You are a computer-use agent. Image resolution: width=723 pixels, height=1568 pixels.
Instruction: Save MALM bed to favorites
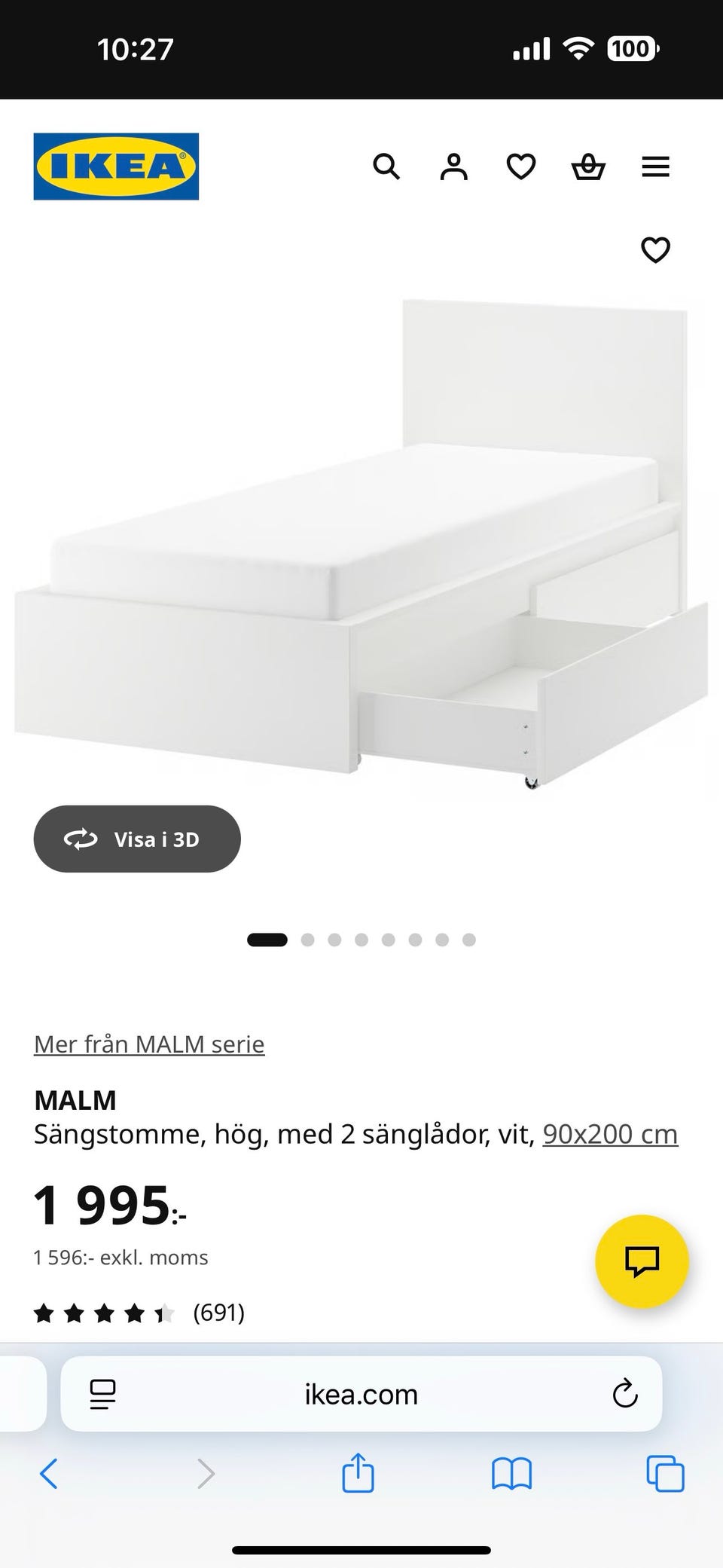pos(655,250)
